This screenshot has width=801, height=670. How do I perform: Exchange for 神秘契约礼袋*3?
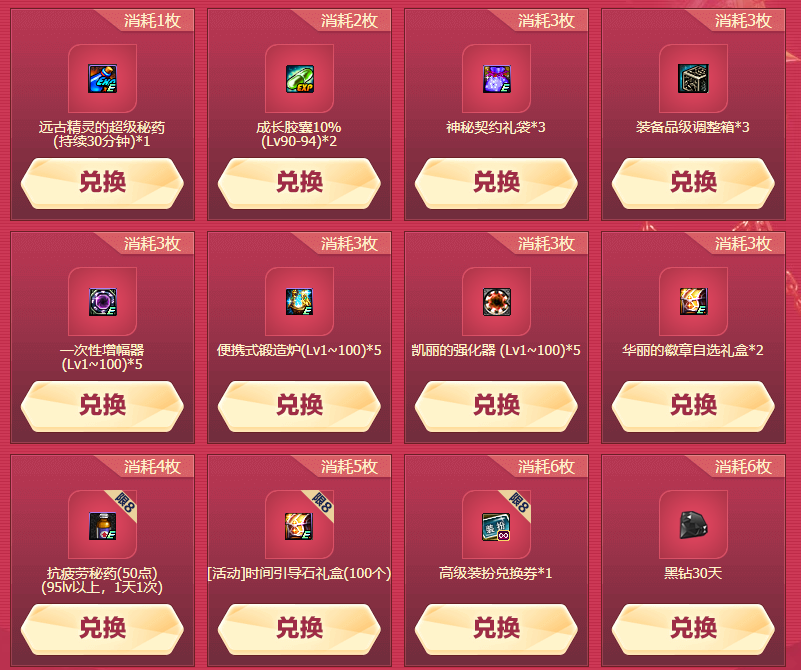(x=496, y=183)
